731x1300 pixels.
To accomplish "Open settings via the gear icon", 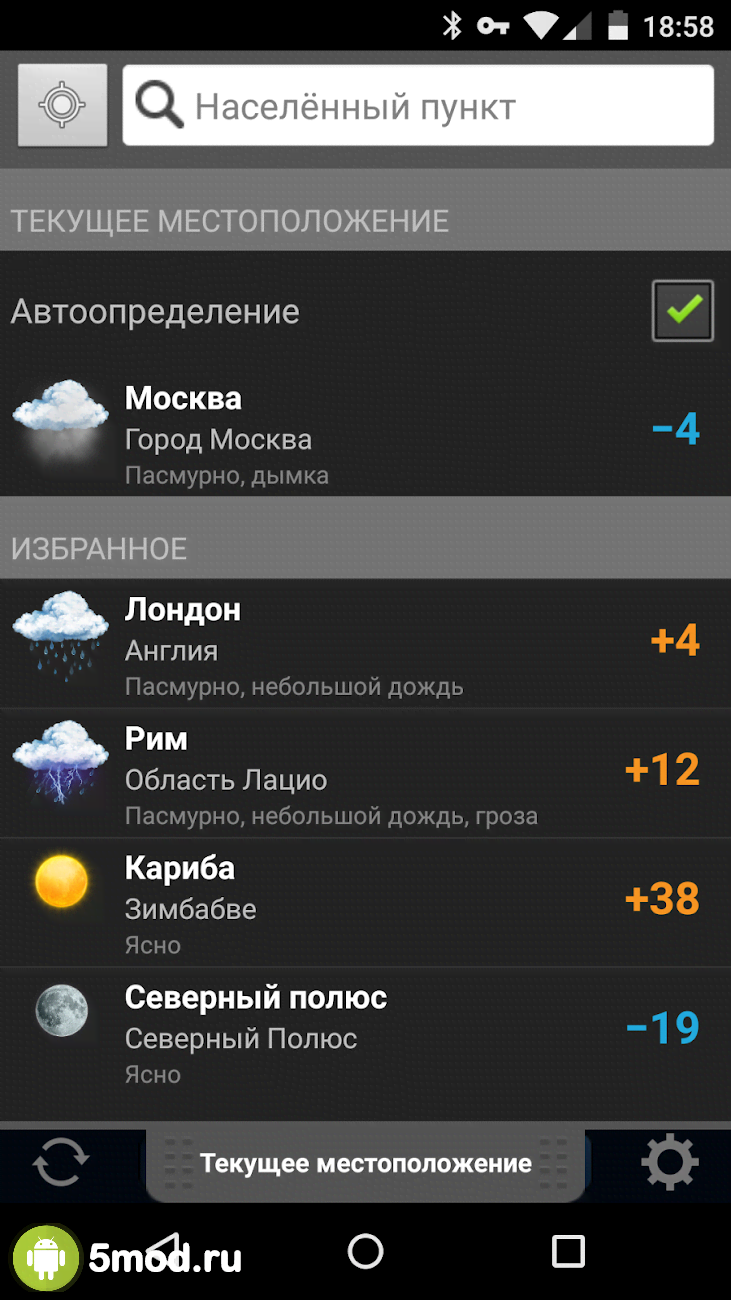I will click(x=669, y=1163).
